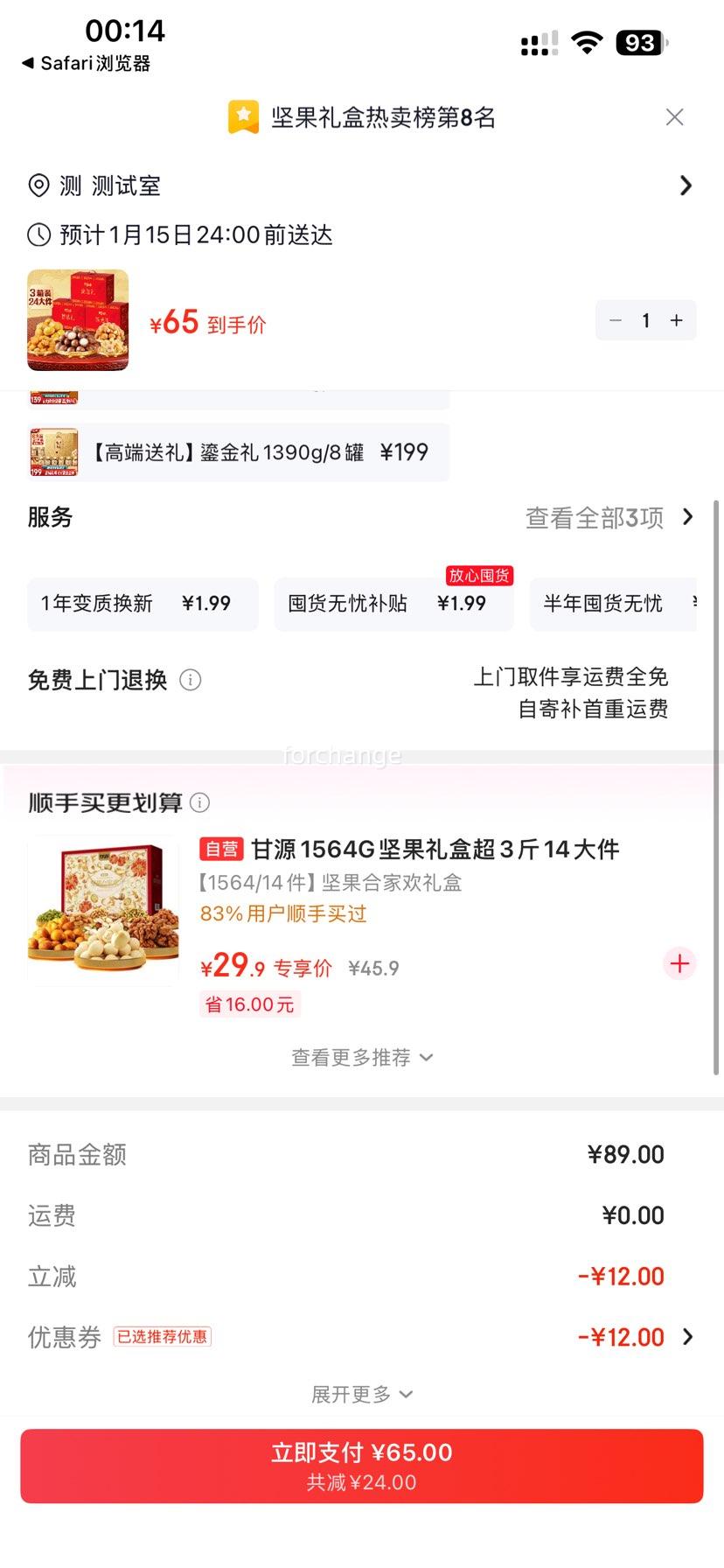Tap ◀ Safari 浏览器 to return to Safari
Screen dimensions: 724x1568
pos(87,62)
